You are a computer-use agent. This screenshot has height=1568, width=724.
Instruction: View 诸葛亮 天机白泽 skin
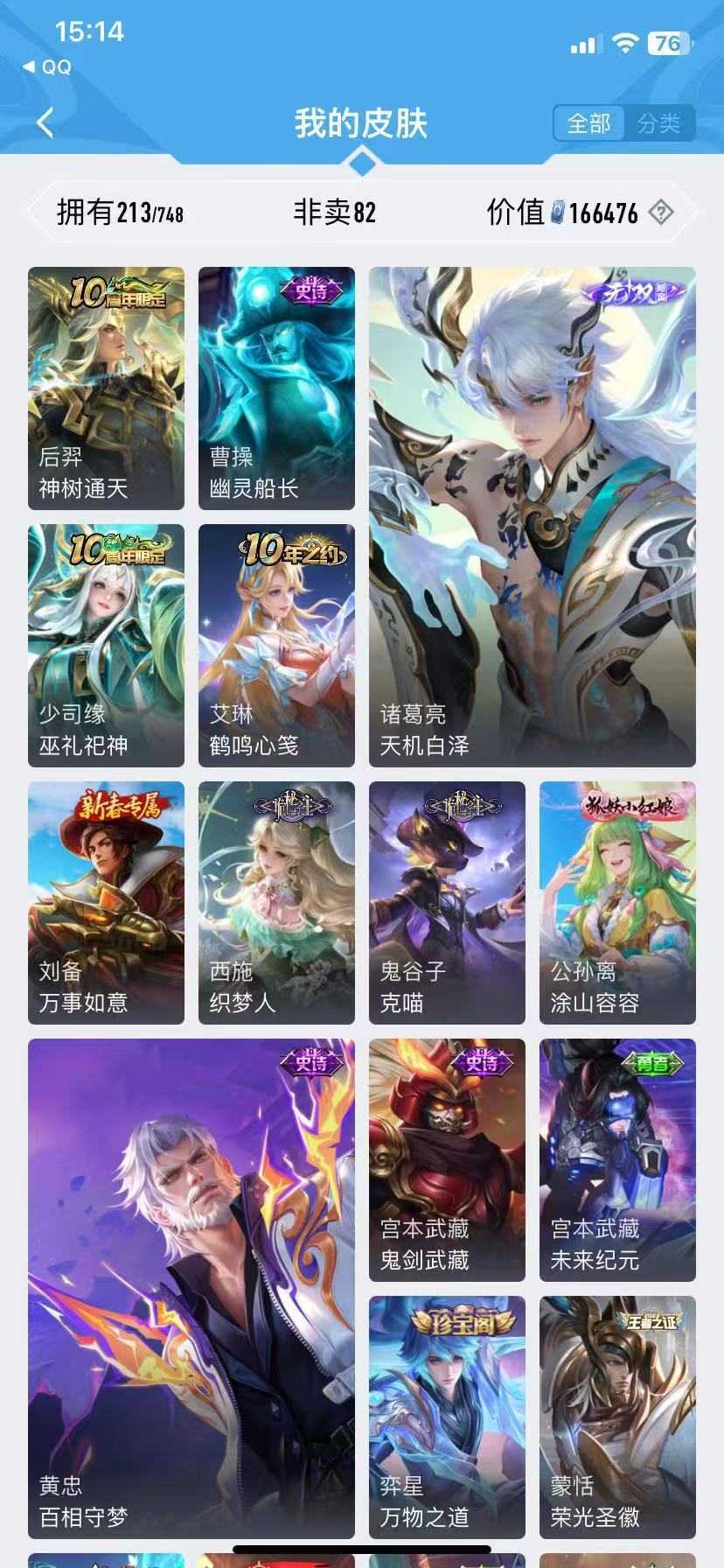pyautogui.click(x=532, y=516)
